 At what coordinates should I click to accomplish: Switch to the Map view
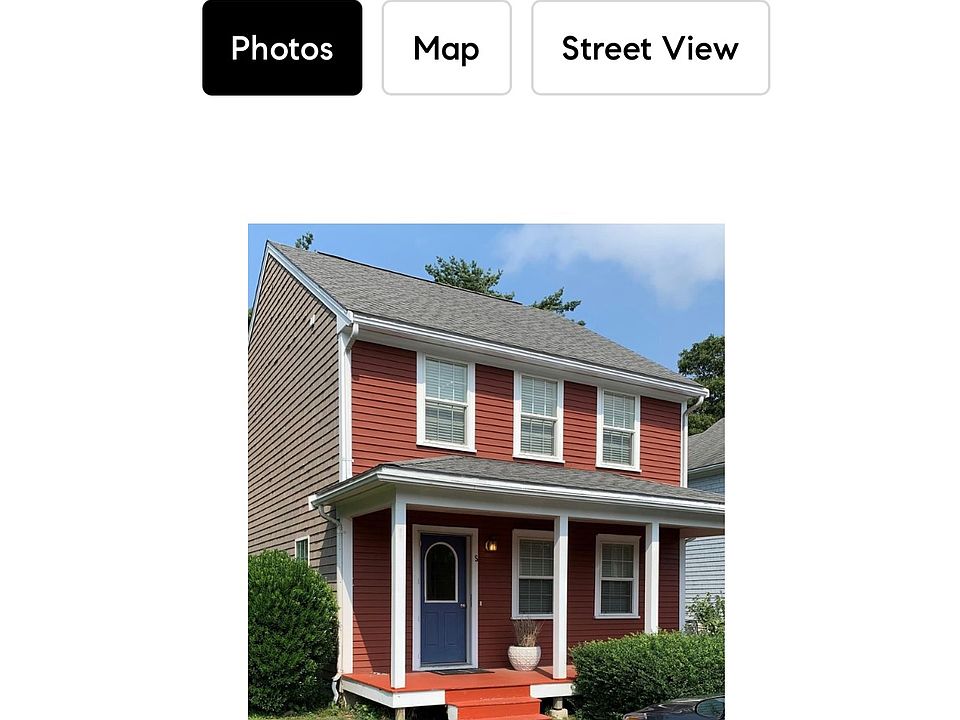[x=446, y=48]
